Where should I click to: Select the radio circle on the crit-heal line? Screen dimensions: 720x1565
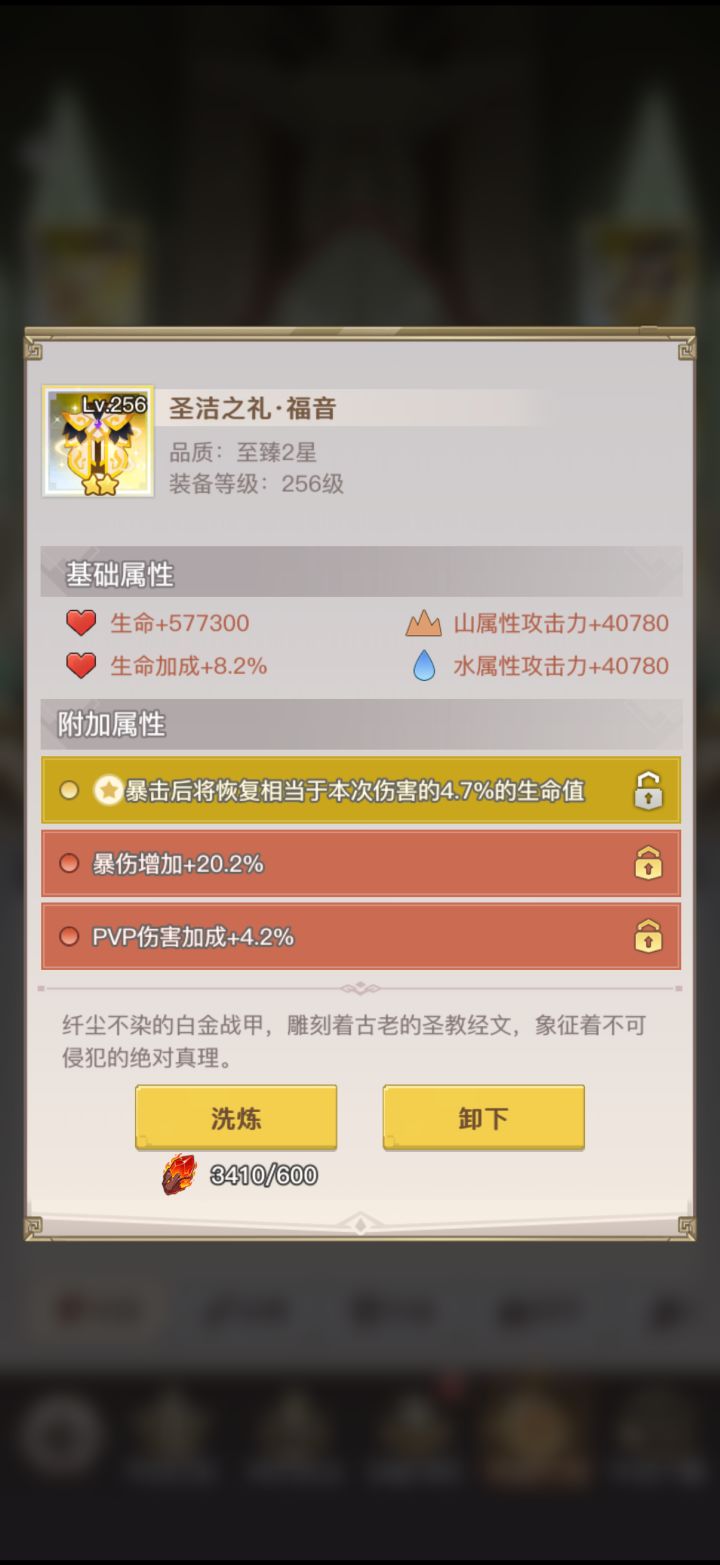pyautogui.click(x=69, y=790)
